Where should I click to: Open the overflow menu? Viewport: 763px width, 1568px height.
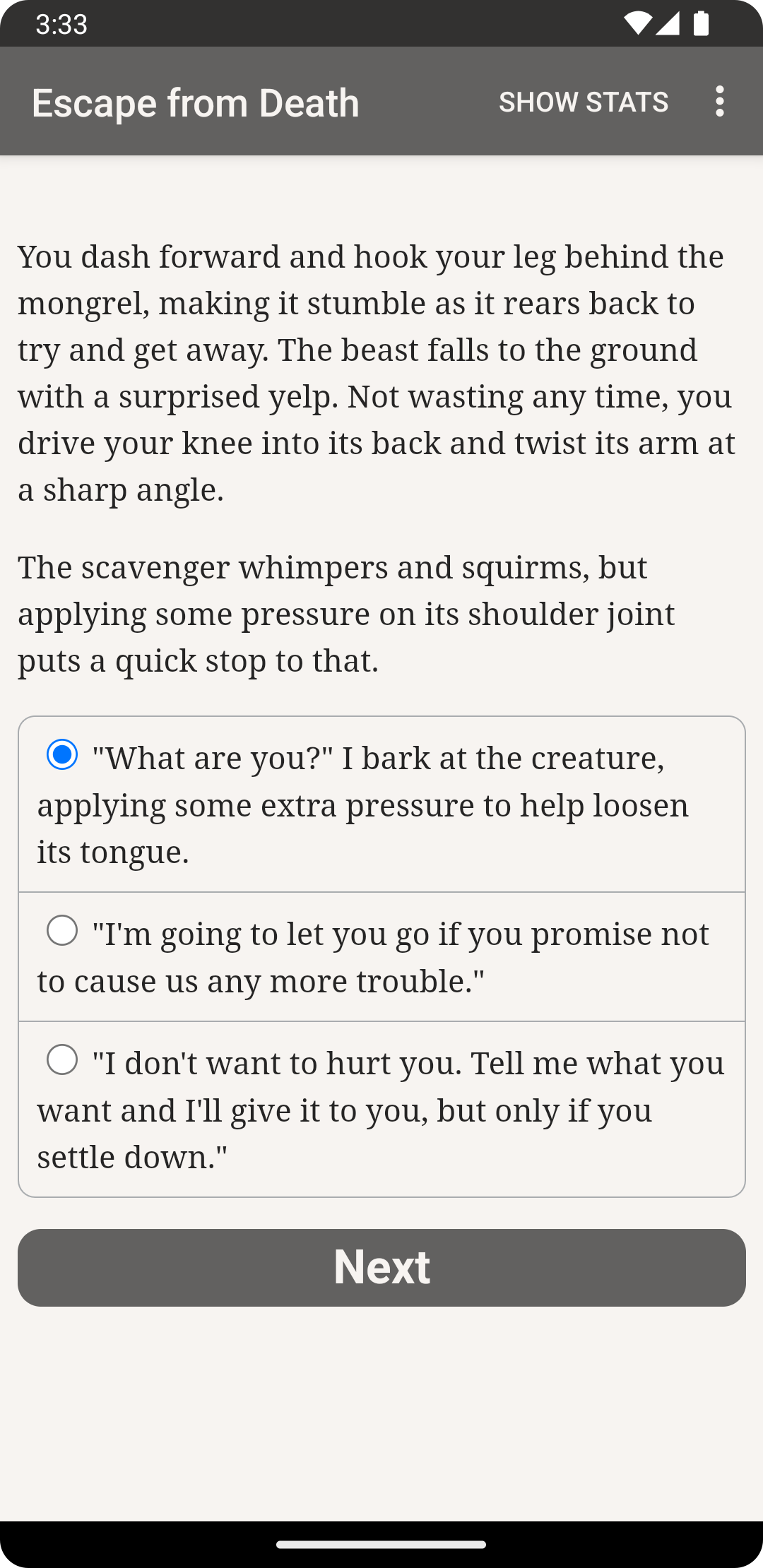pyautogui.click(x=719, y=102)
